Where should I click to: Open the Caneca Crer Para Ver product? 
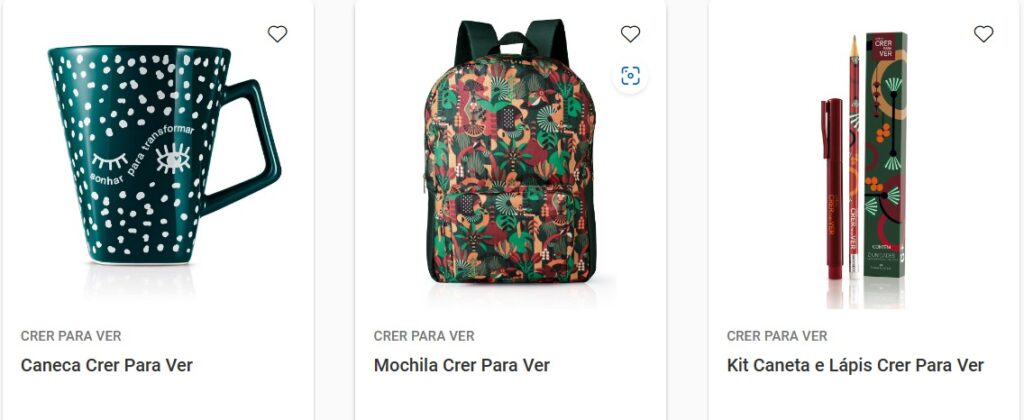pyautogui.click(x=107, y=365)
